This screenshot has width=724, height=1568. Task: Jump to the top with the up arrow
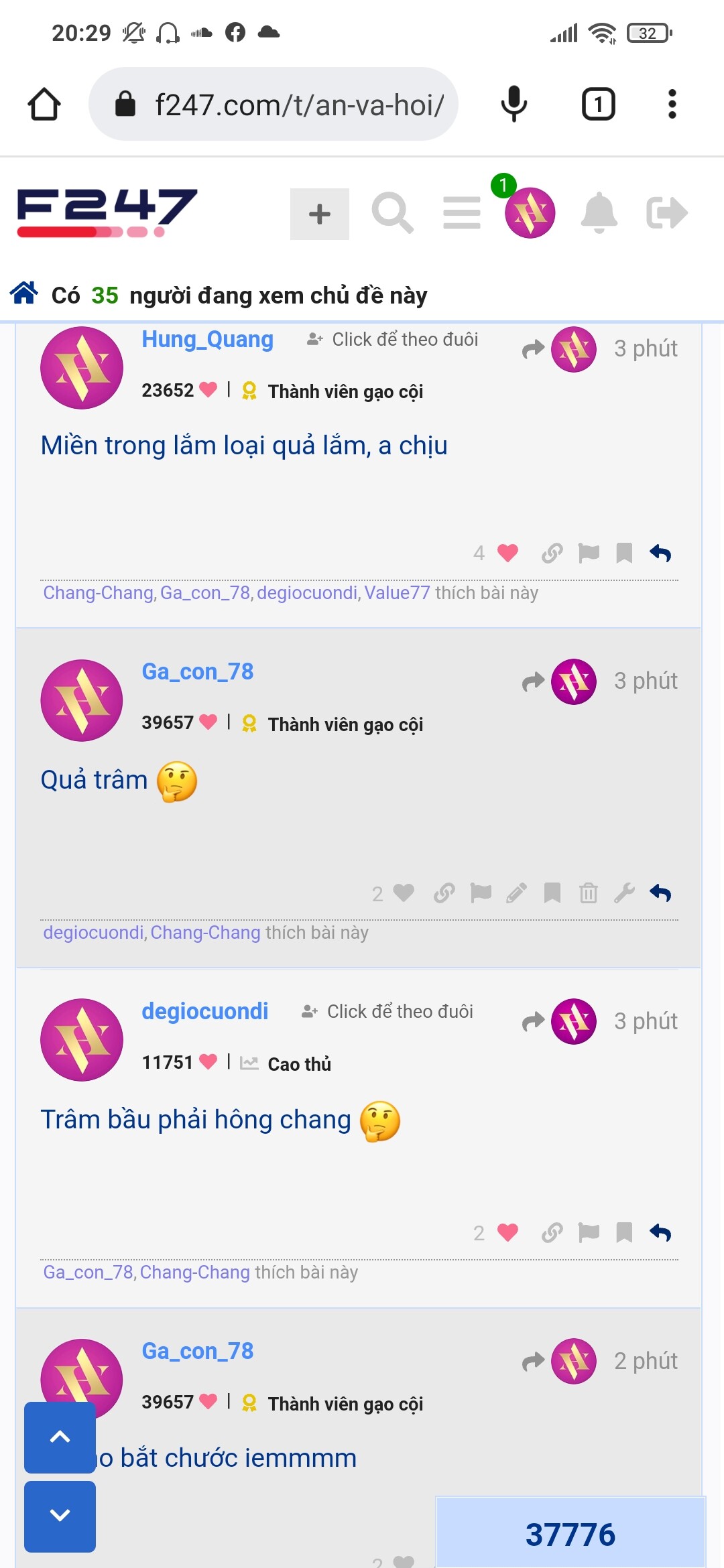point(60,1437)
